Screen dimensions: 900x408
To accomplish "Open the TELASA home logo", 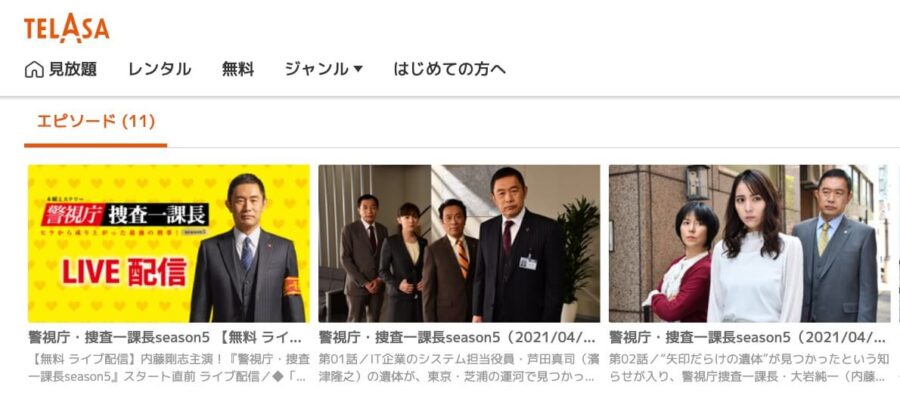I will (x=66, y=28).
